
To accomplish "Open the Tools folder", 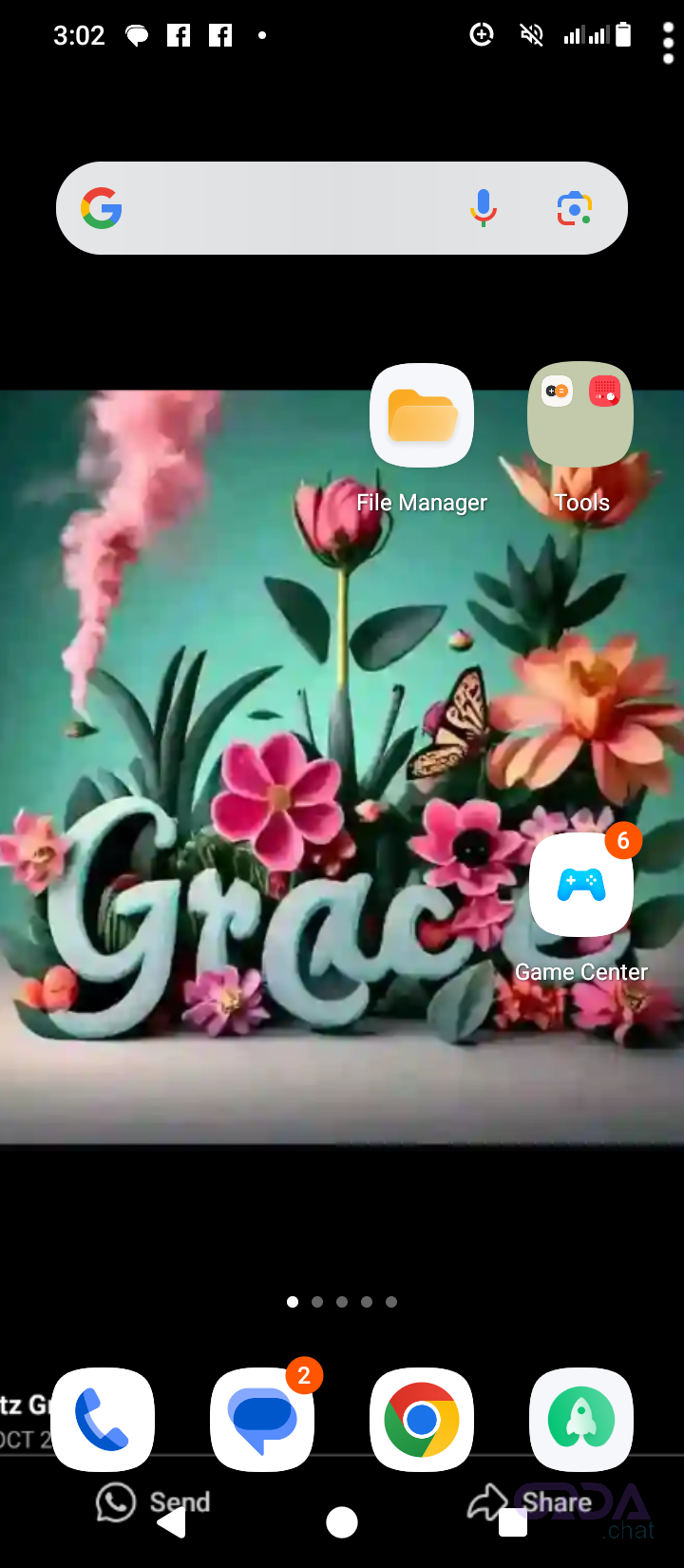I will [x=580, y=416].
